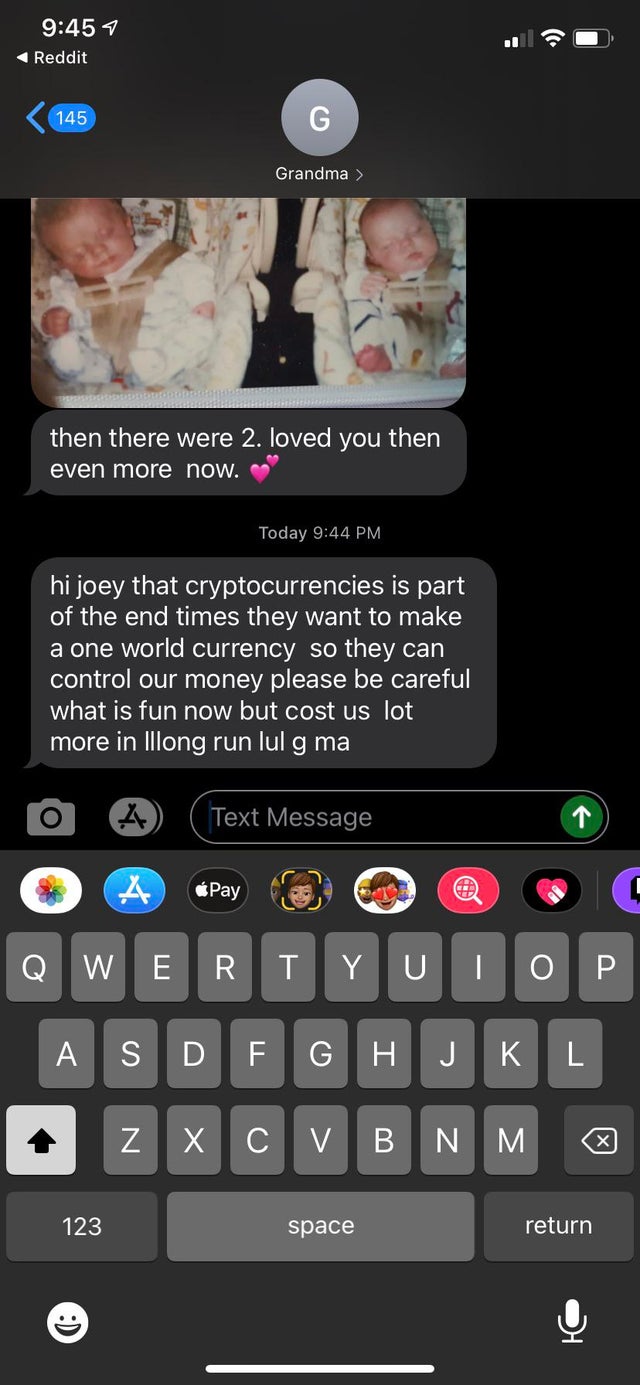Tap the backspace key

coord(598,1140)
